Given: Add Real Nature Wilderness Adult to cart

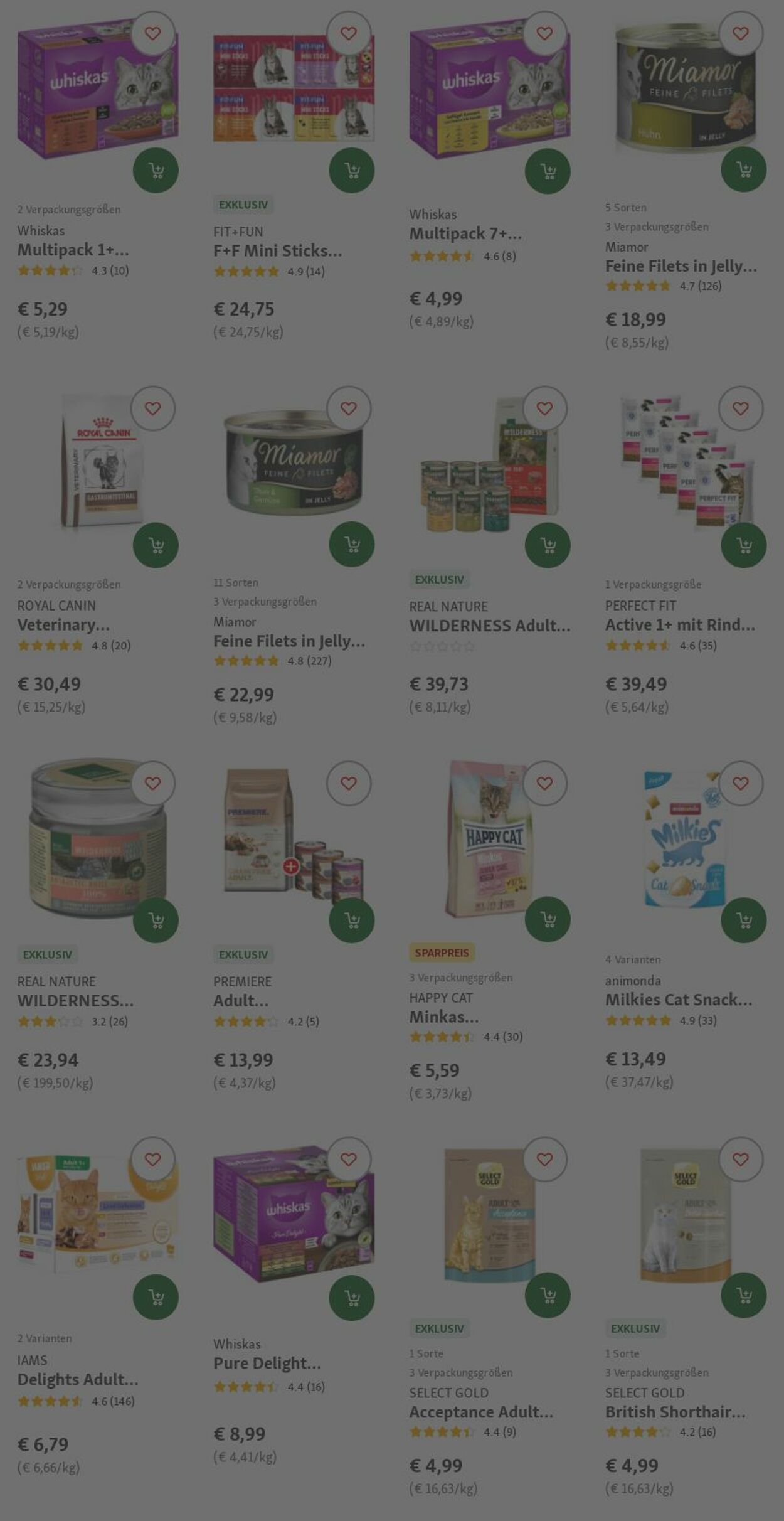Looking at the screenshot, I should tap(547, 545).
